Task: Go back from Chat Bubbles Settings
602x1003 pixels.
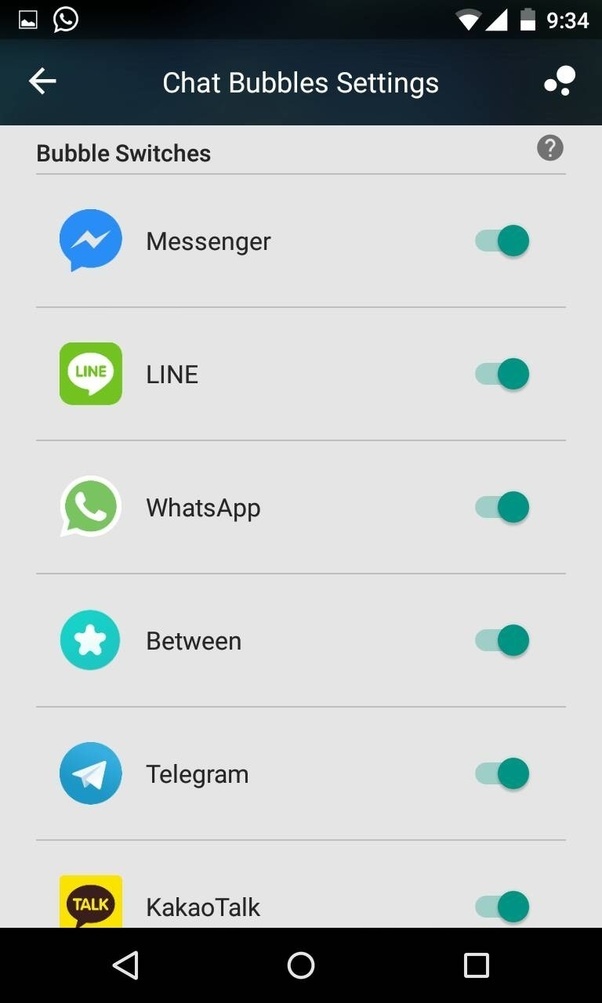Action: coord(43,82)
